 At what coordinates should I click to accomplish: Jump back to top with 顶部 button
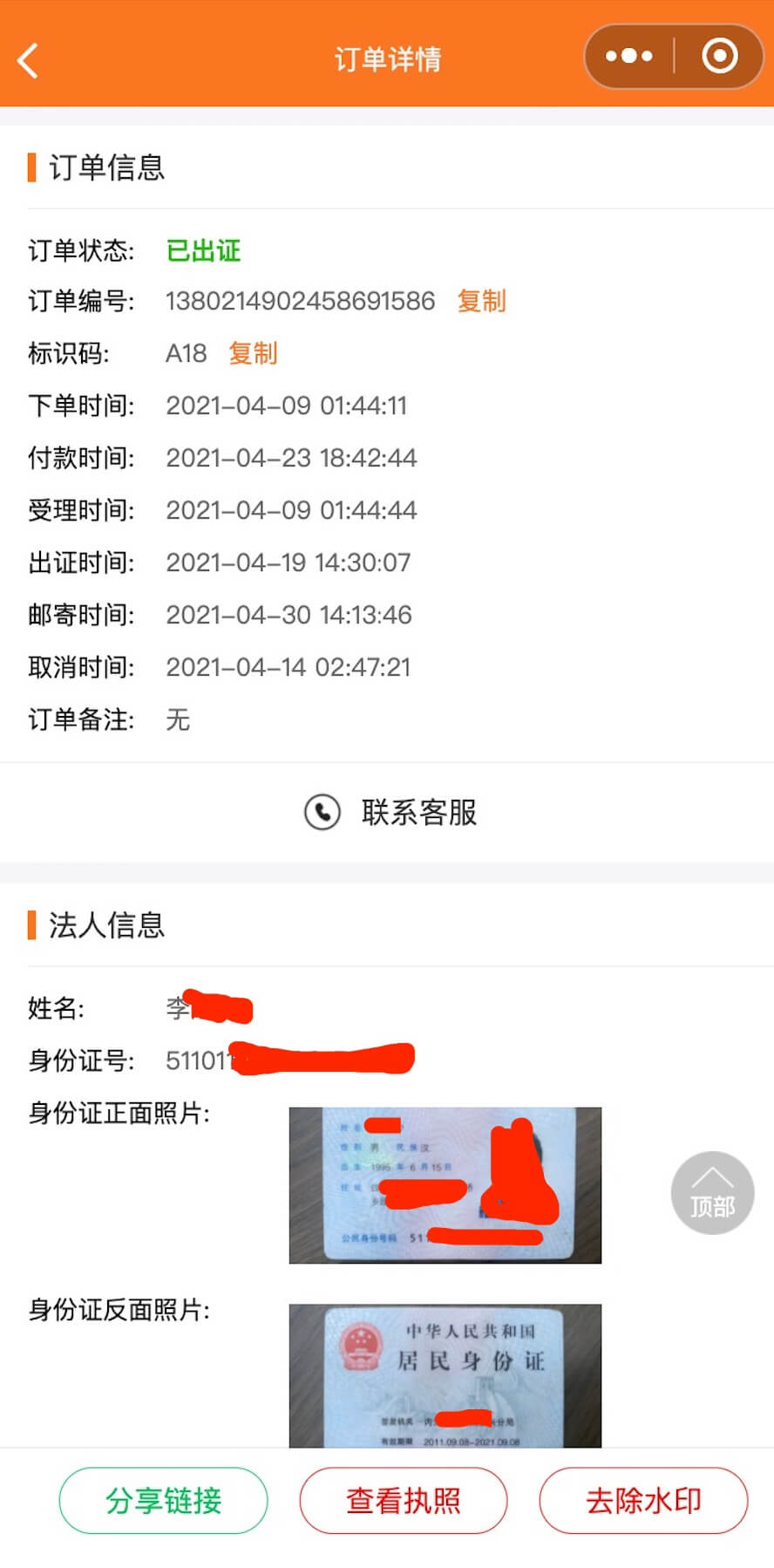(x=712, y=1193)
